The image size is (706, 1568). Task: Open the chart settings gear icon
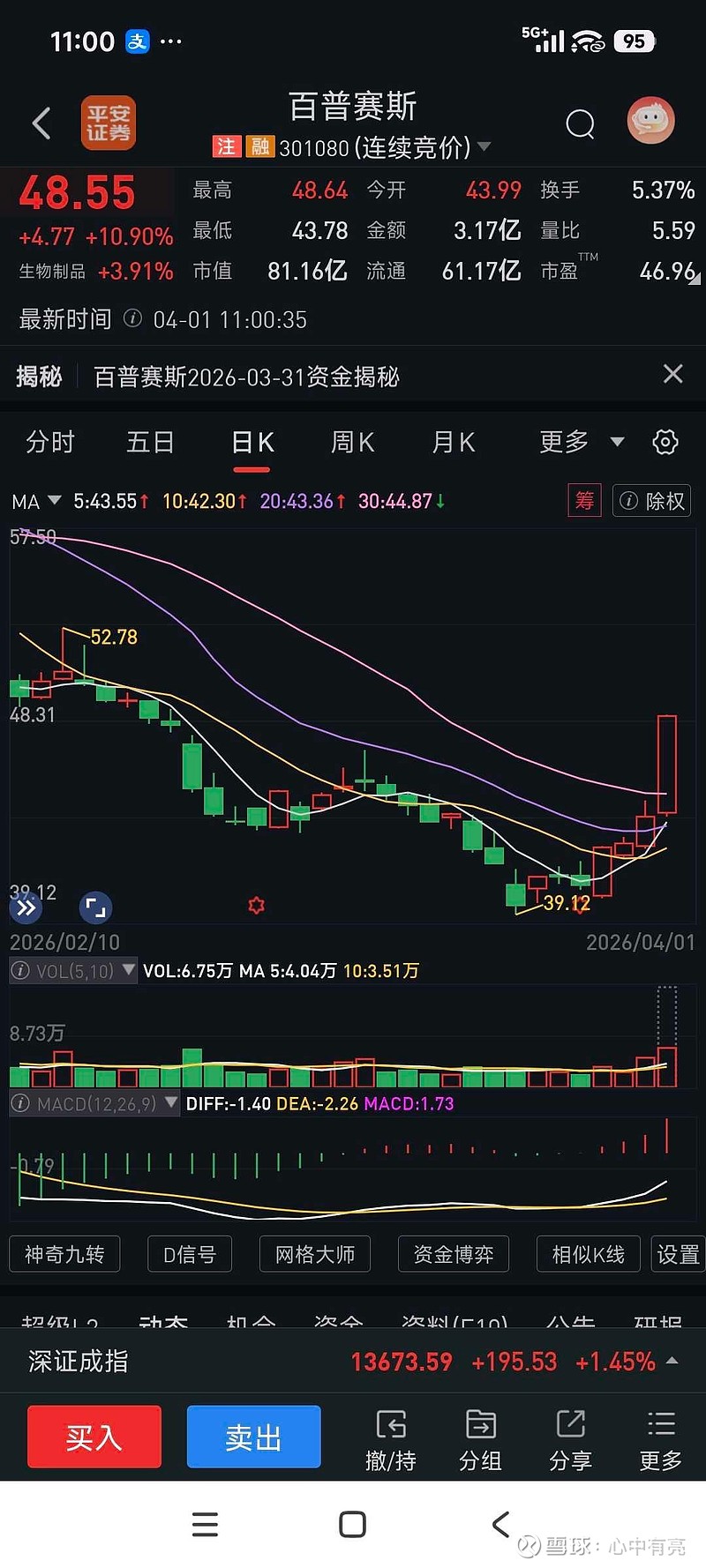pyautogui.click(x=665, y=442)
